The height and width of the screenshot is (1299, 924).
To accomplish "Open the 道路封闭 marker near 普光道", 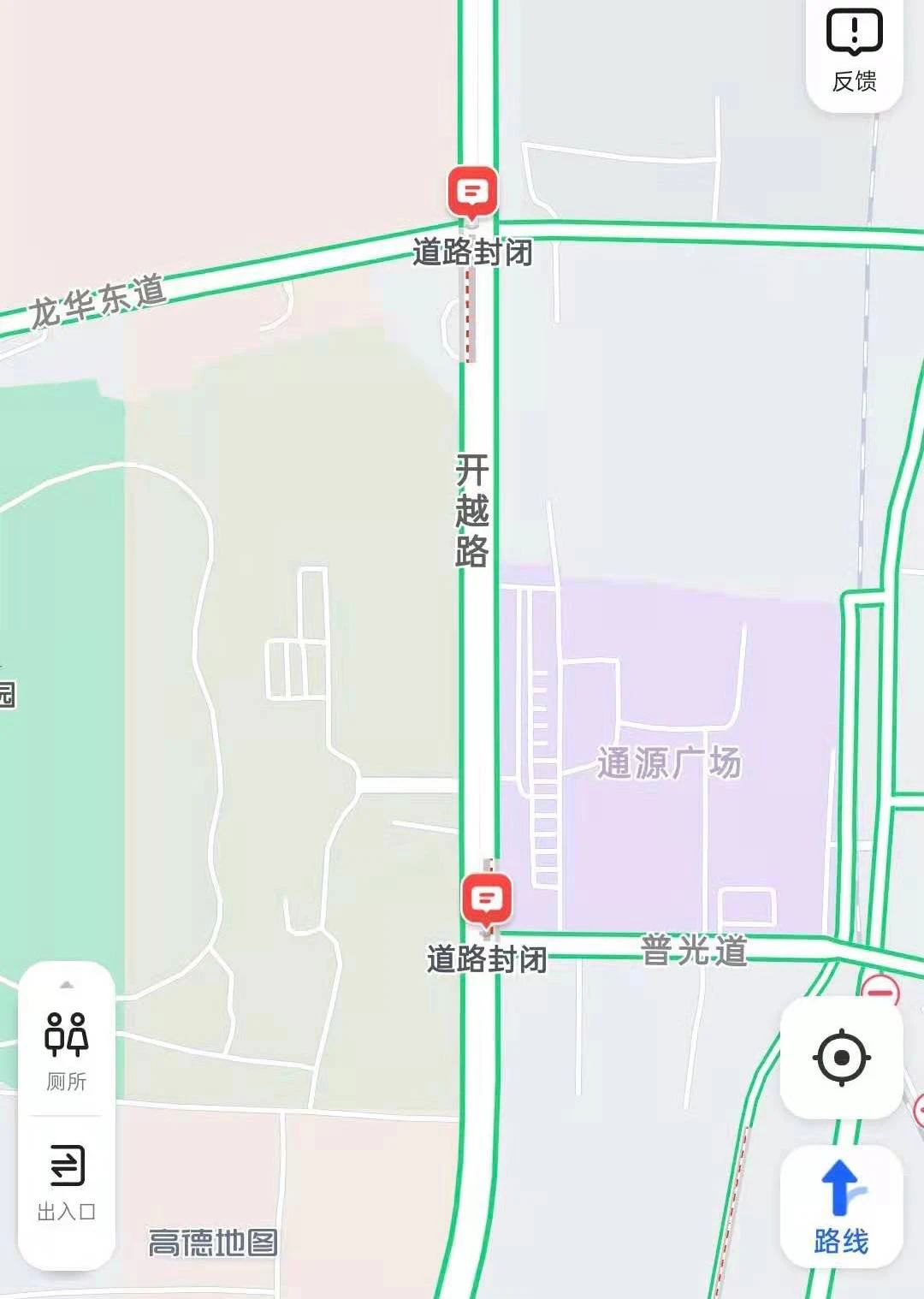I will click(x=487, y=901).
